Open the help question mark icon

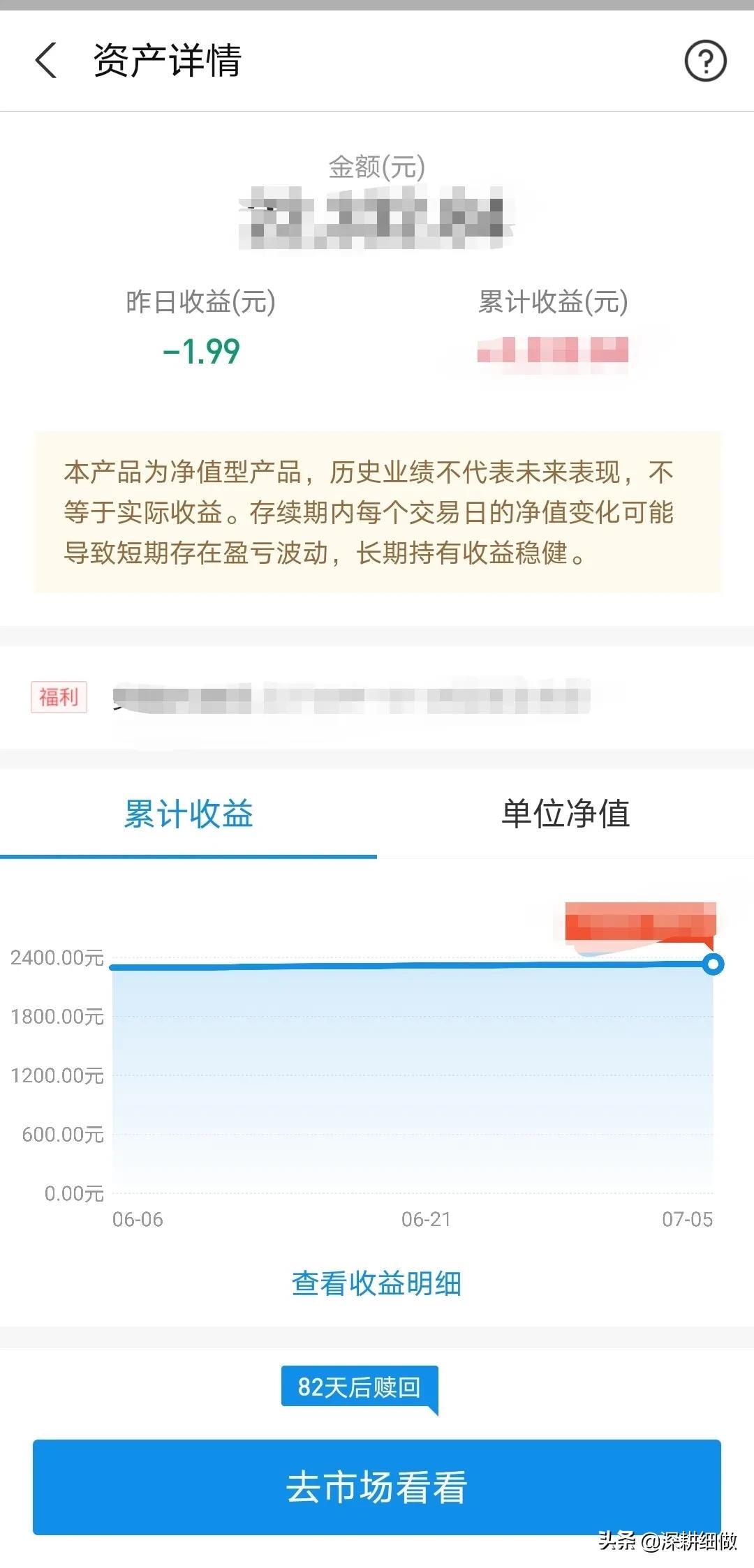(x=705, y=61)
